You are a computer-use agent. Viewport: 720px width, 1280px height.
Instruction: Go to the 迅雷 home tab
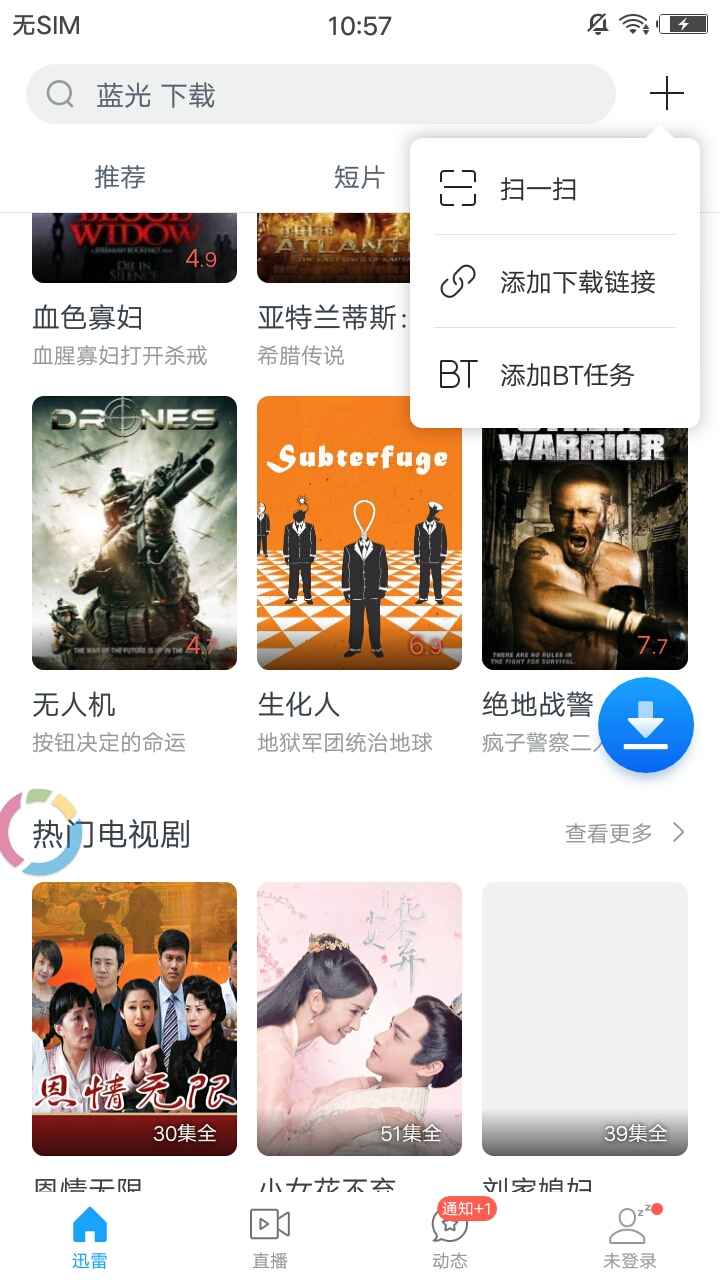90,1238
